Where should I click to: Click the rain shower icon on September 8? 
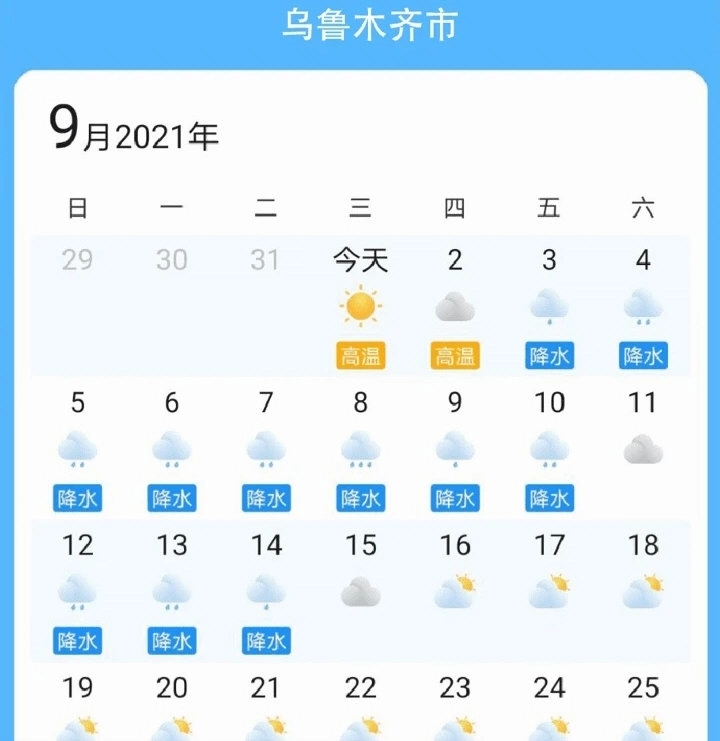[361, 448]
